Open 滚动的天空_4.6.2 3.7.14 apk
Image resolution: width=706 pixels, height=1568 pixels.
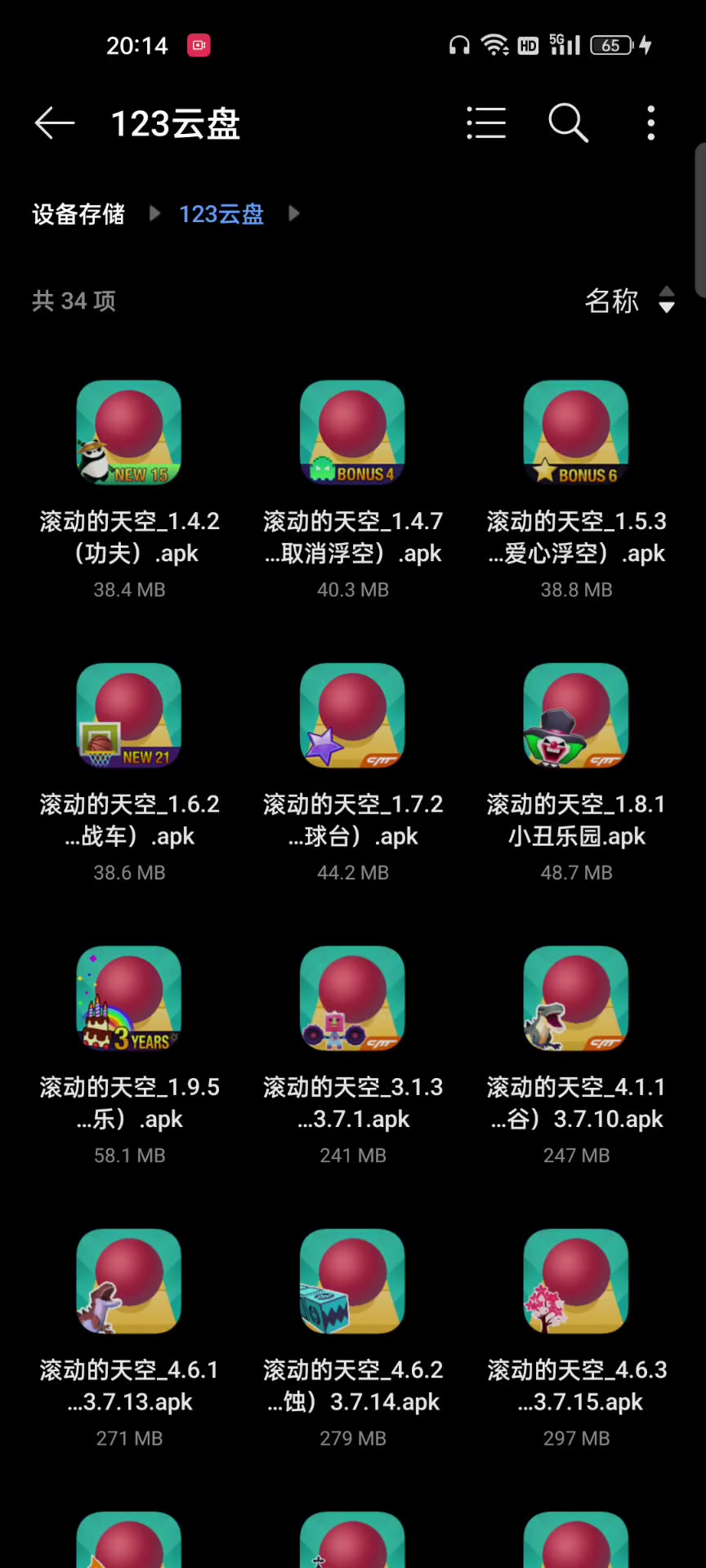pyautogui.click(x=352, y=1281)
